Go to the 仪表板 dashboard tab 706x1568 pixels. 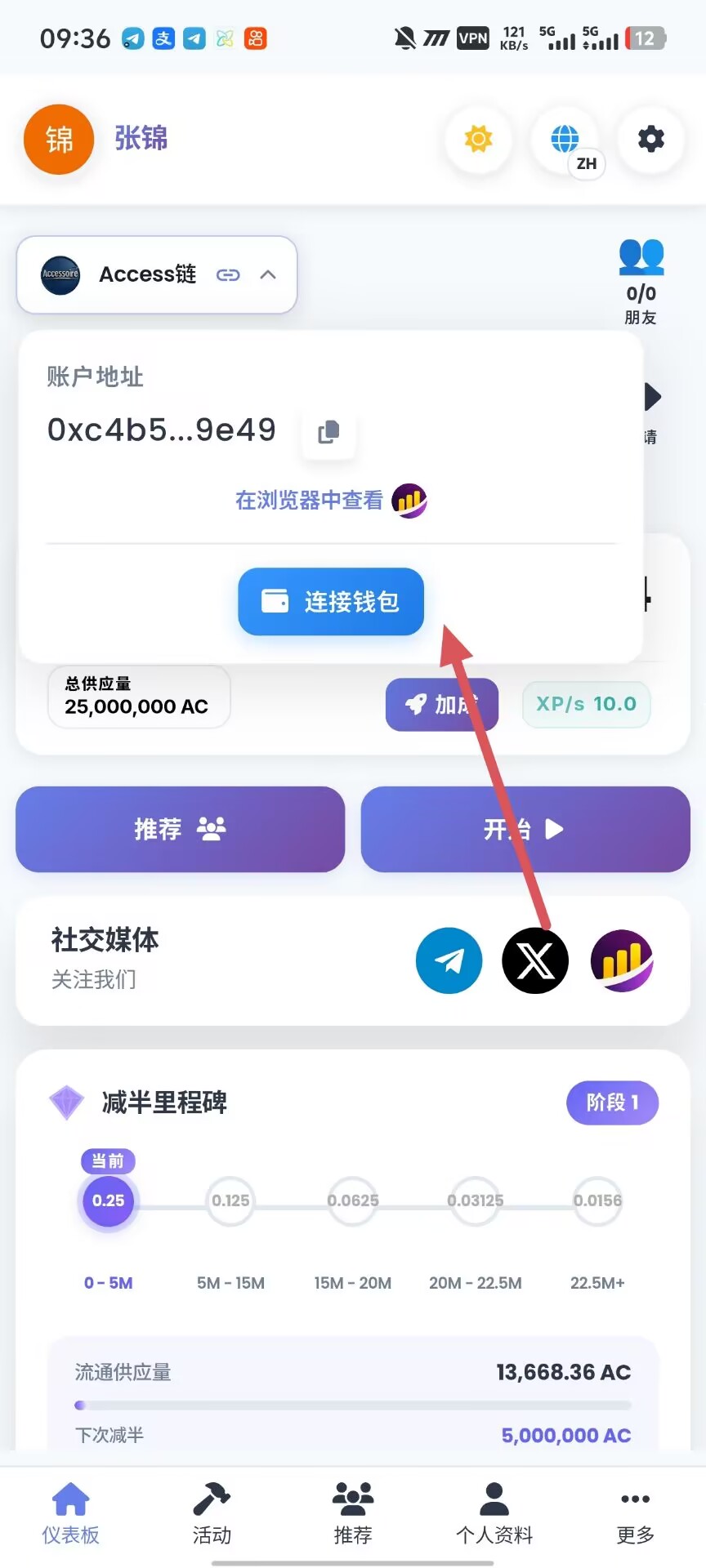70,1513
